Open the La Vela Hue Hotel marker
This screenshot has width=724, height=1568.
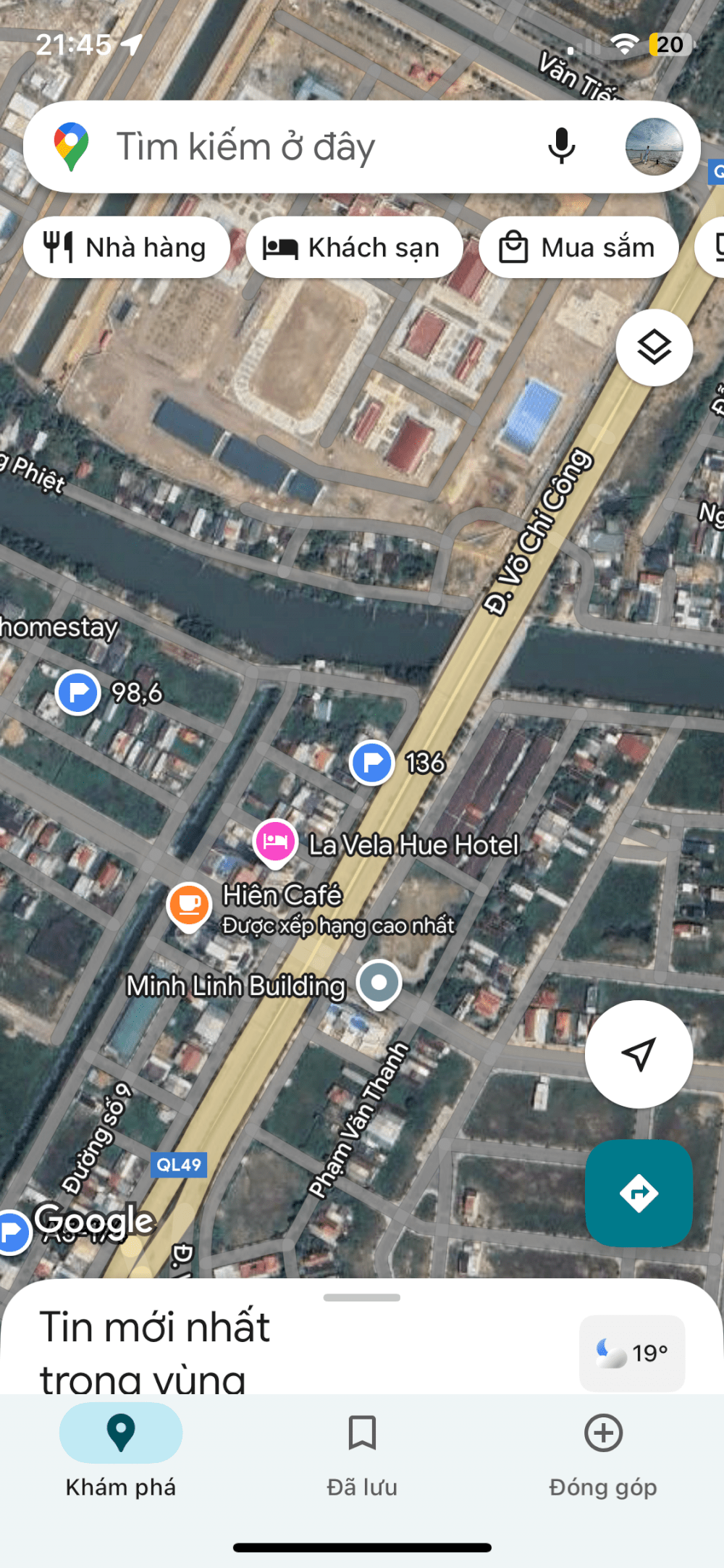tap(275, 842)
